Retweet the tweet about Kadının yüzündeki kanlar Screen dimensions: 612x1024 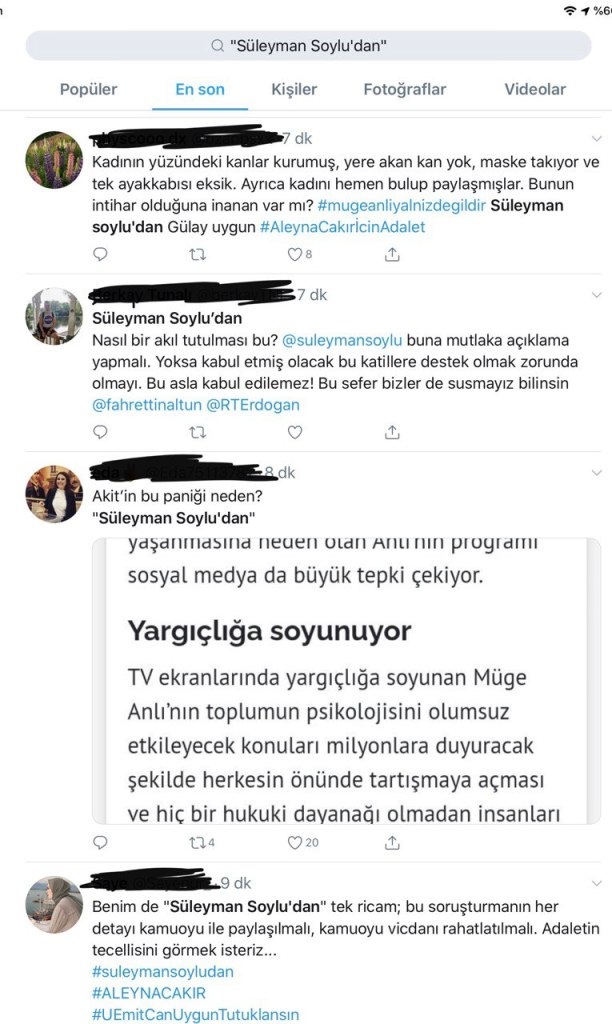(197, 255)
